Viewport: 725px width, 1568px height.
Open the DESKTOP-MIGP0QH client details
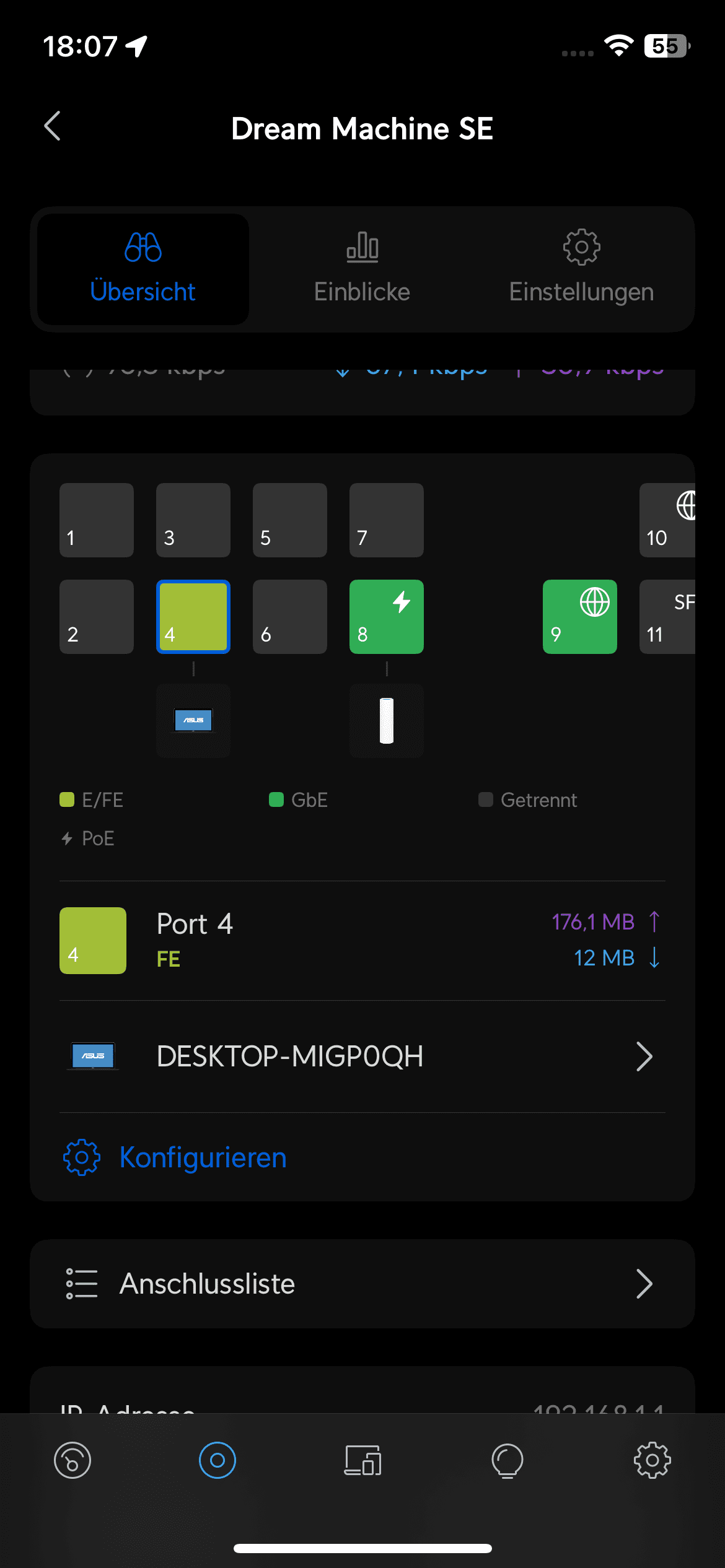click(362, 1056)
